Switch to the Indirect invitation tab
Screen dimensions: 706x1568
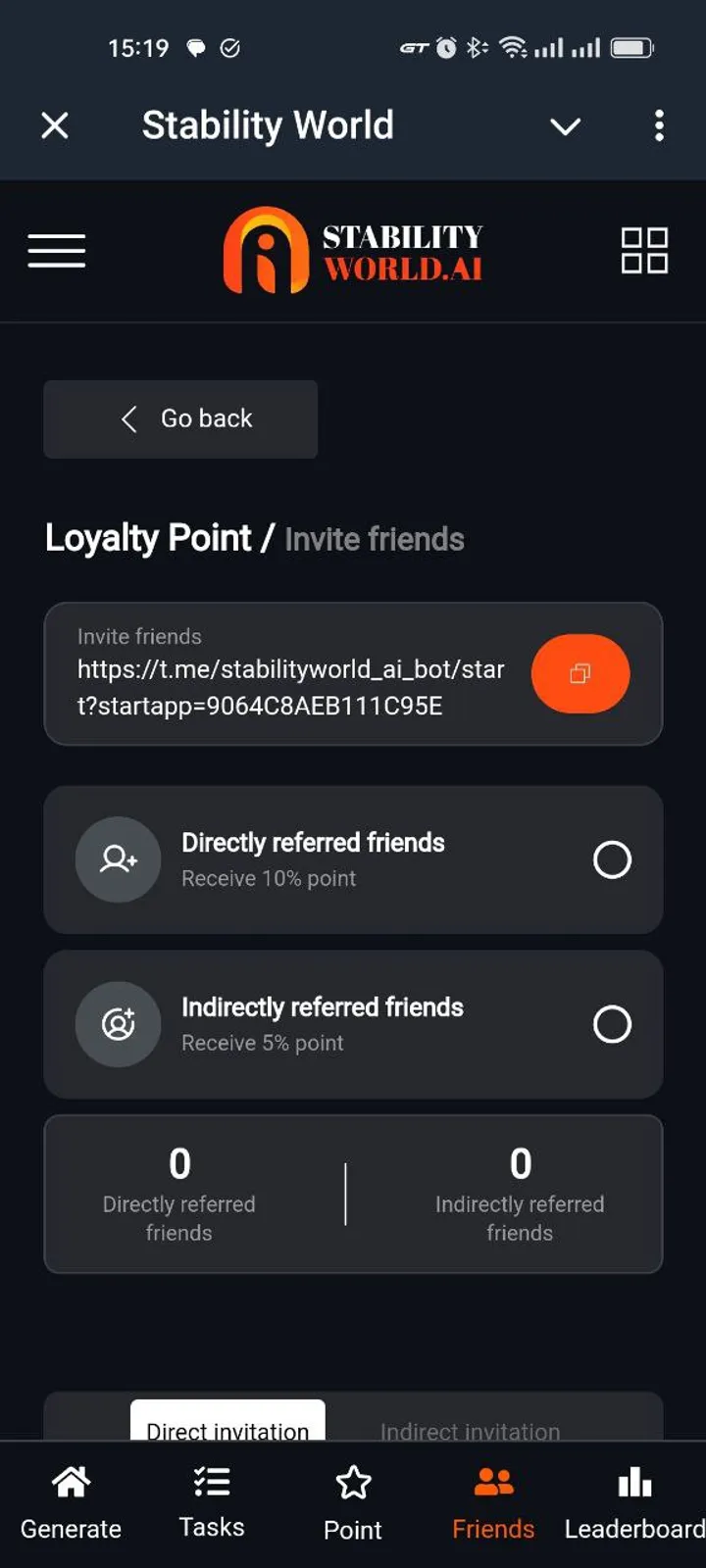point(470,1431)
